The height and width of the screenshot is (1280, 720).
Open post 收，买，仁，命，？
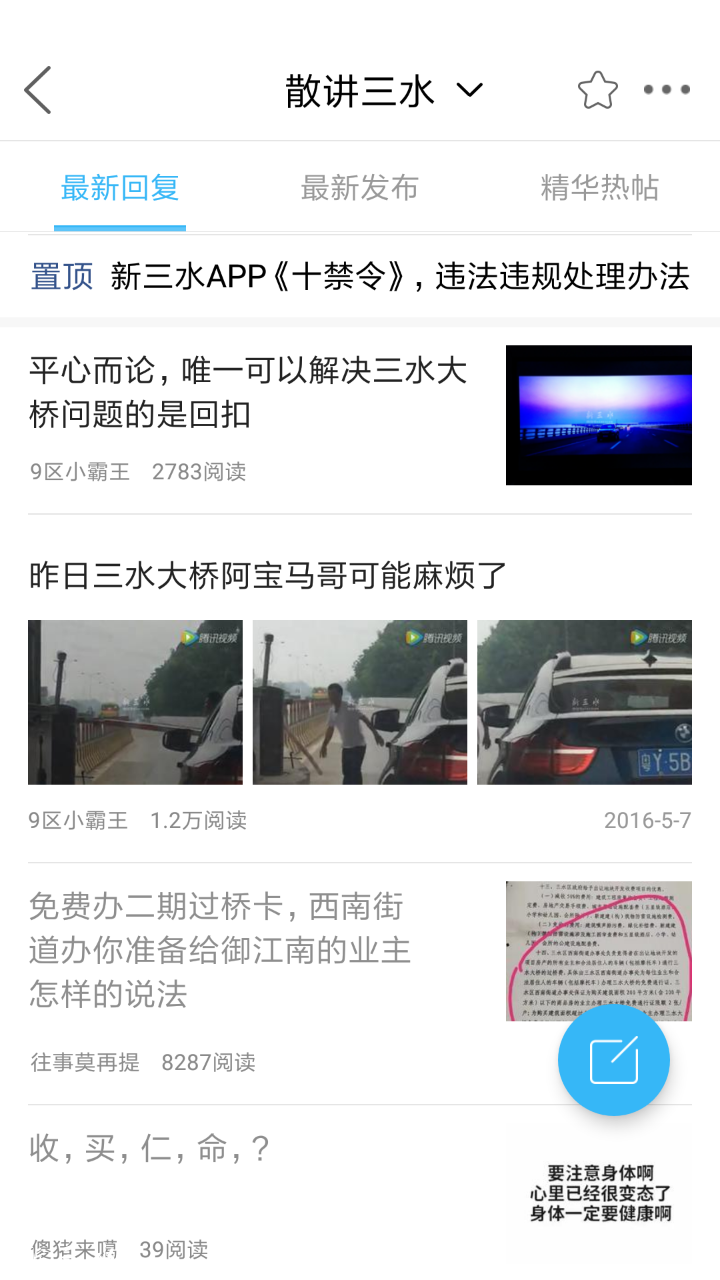point(150,1148)
